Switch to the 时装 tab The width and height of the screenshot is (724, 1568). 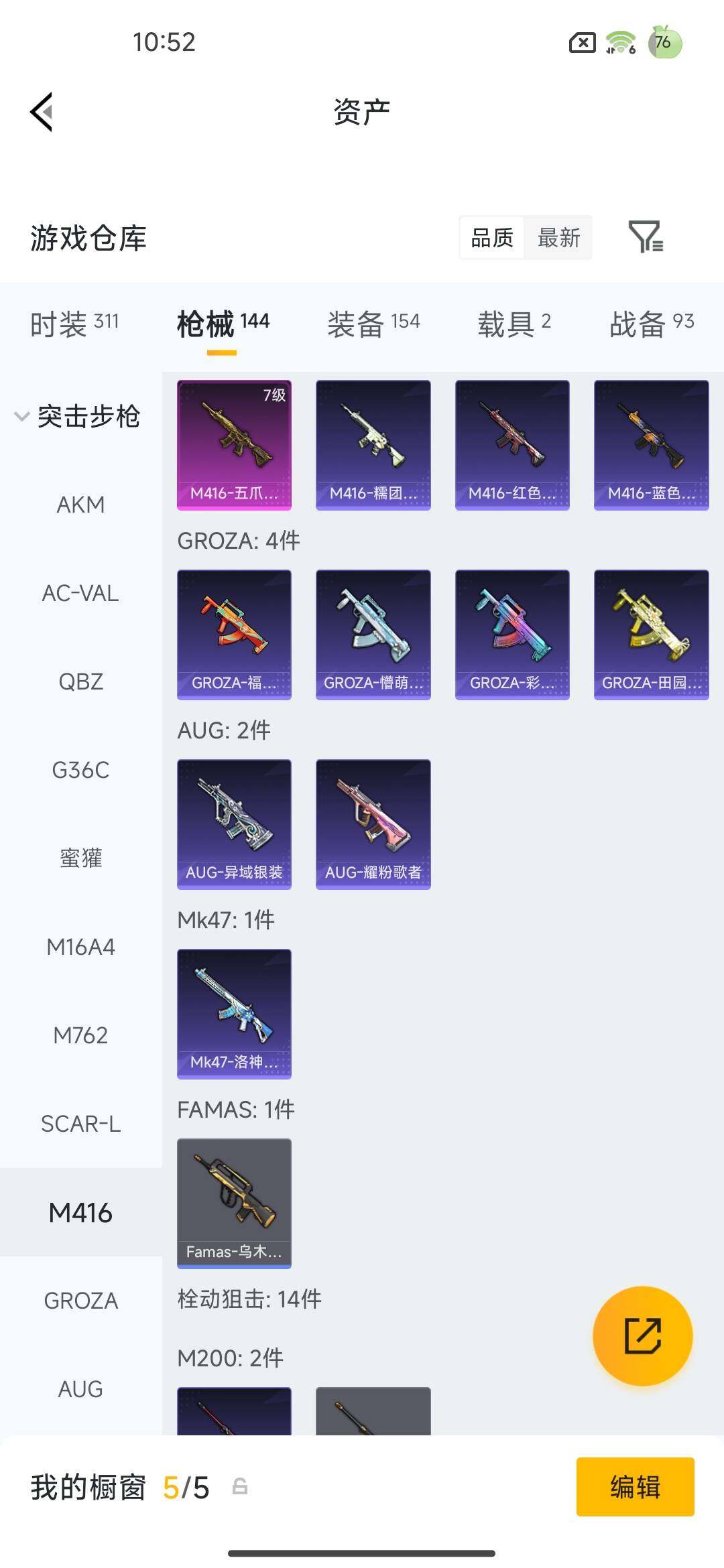tap(74, 324)
